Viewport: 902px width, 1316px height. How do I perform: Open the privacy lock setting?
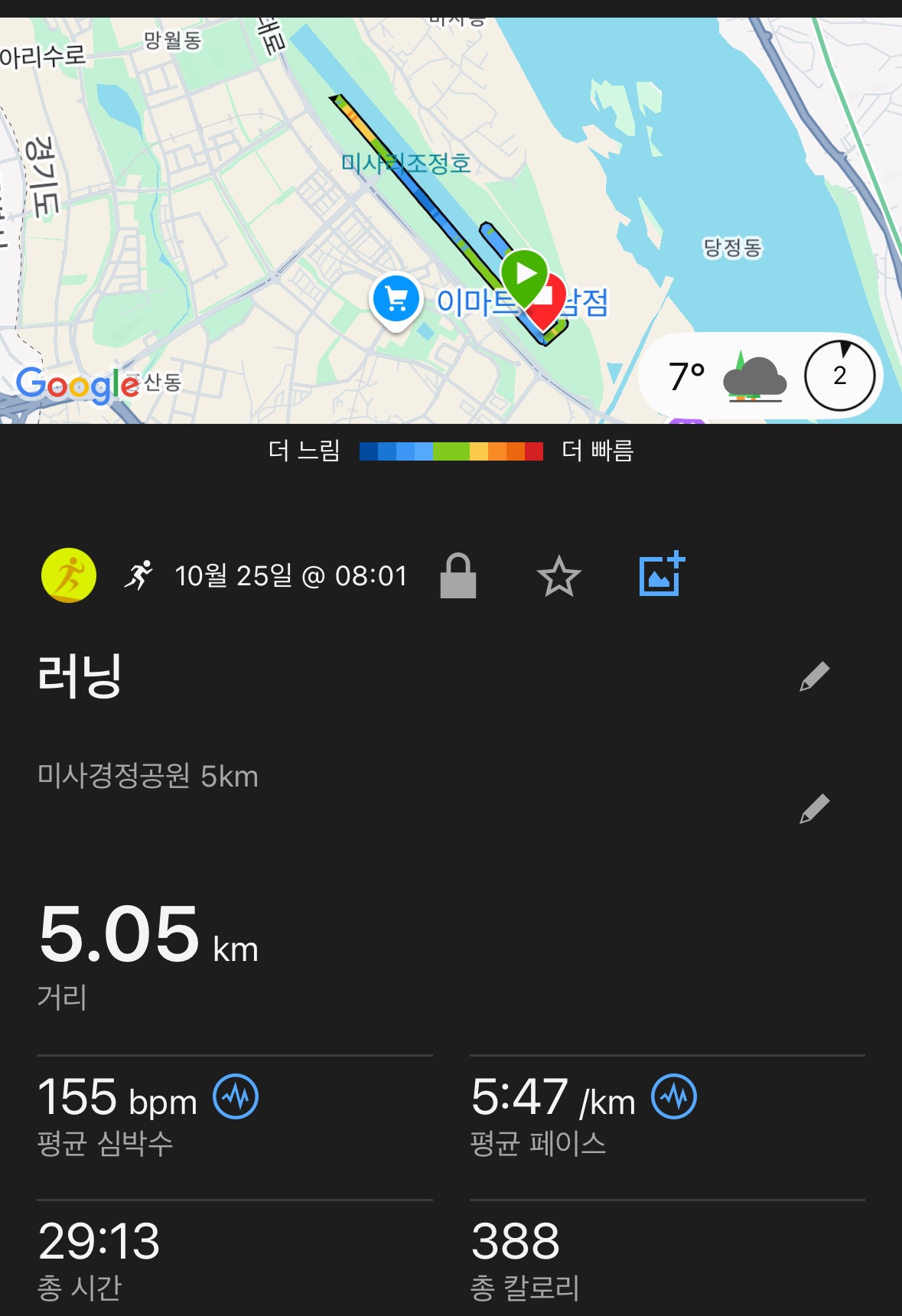(x=458, y=575)
